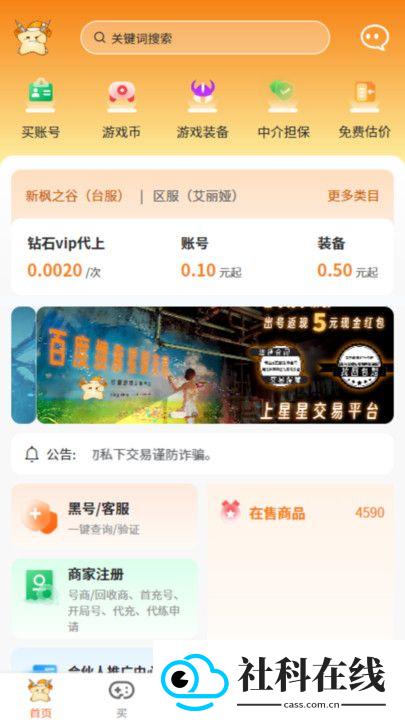Open 买账号 category
405x720 pixels.
pos(40,109)
